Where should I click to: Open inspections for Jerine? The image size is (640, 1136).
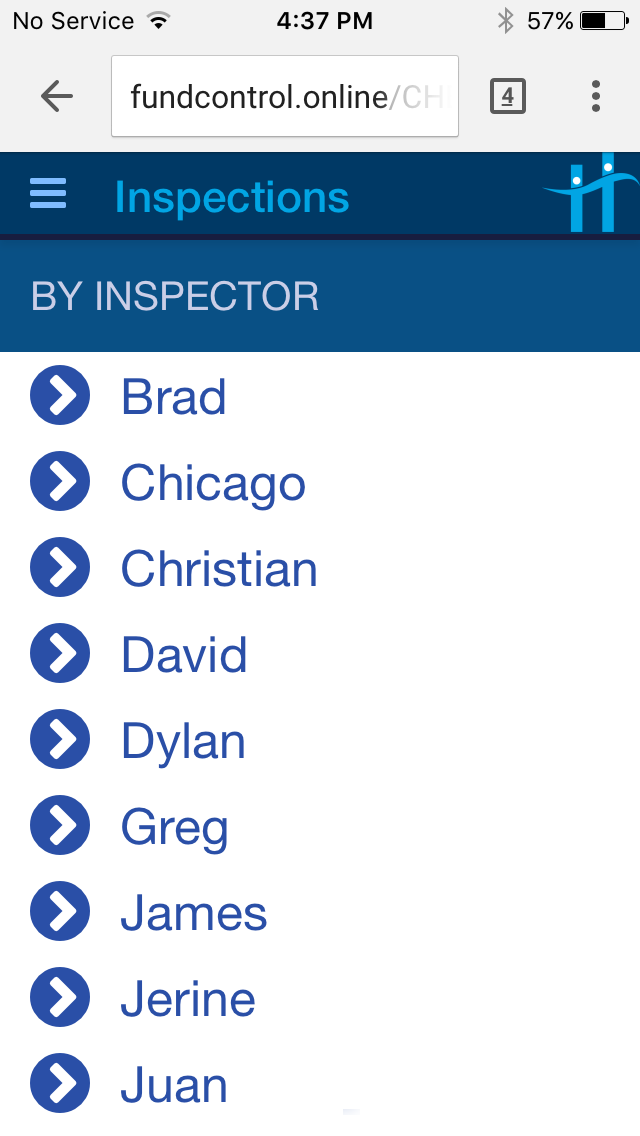(187, 999)
